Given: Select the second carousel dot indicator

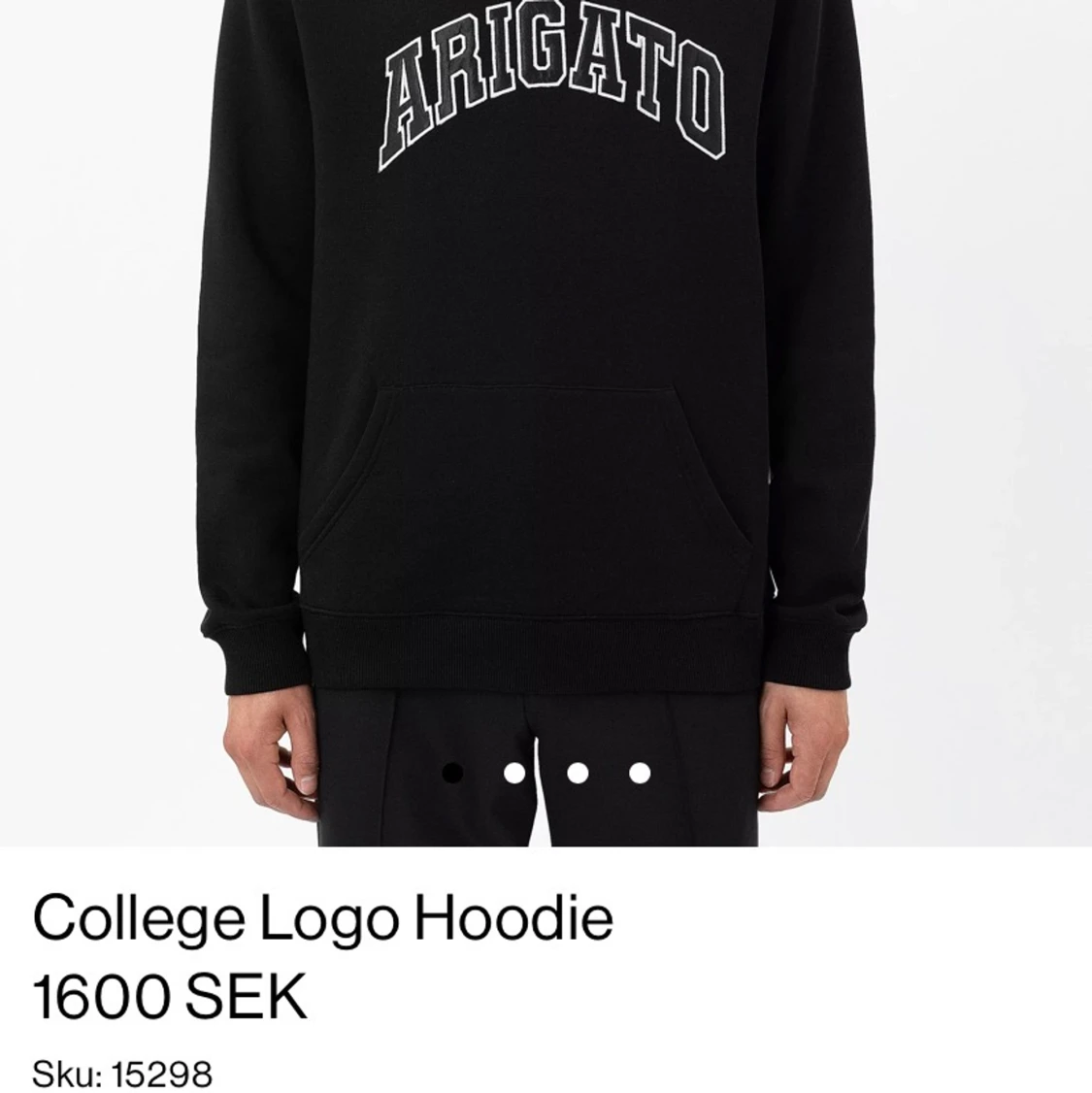Looking at the screenshot, I should 514,773.
